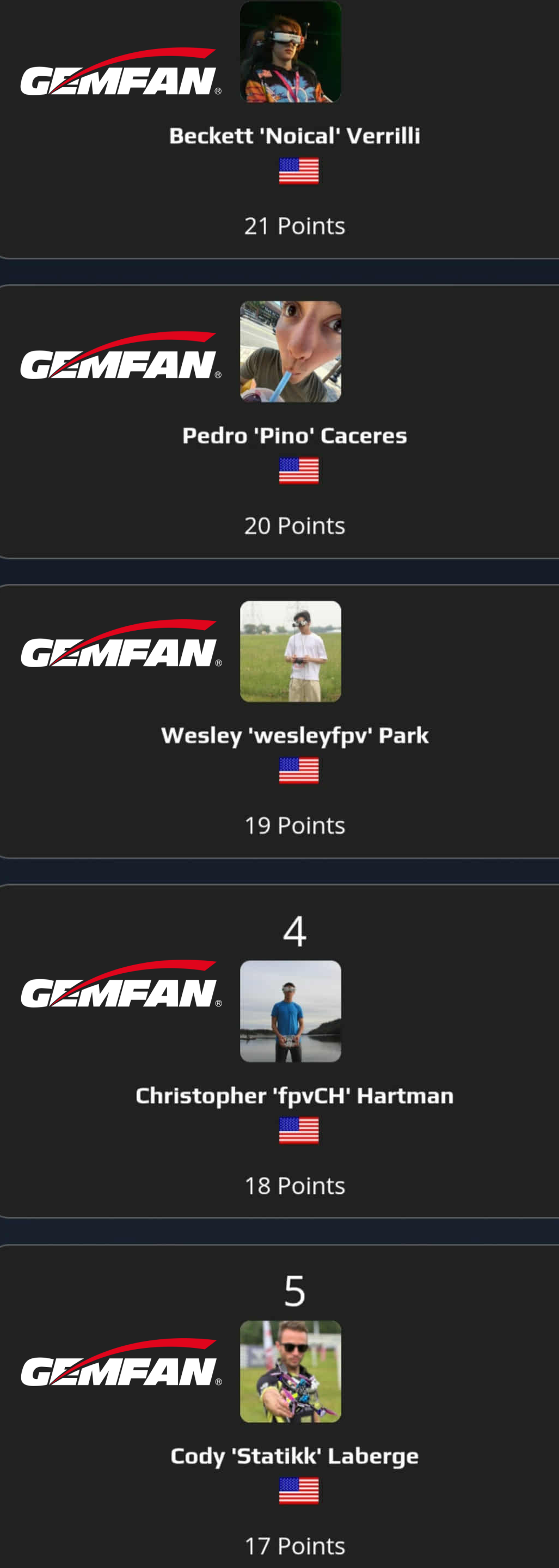559x1568 pixels.
Task: Select Wesley 'wesleyfpv' Park's card
Action: [x=294, y=735]
